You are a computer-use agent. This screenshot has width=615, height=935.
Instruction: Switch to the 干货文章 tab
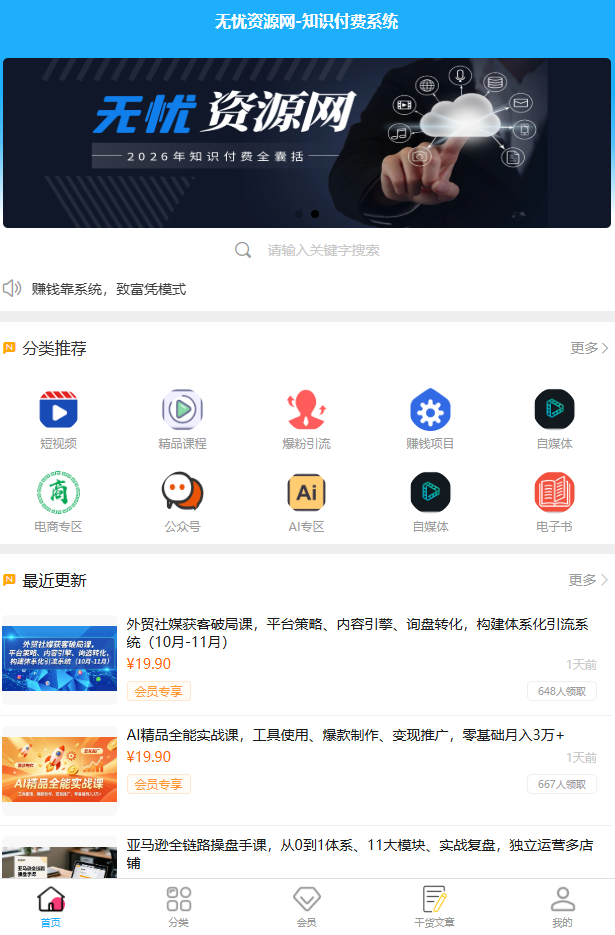point(434,906)
